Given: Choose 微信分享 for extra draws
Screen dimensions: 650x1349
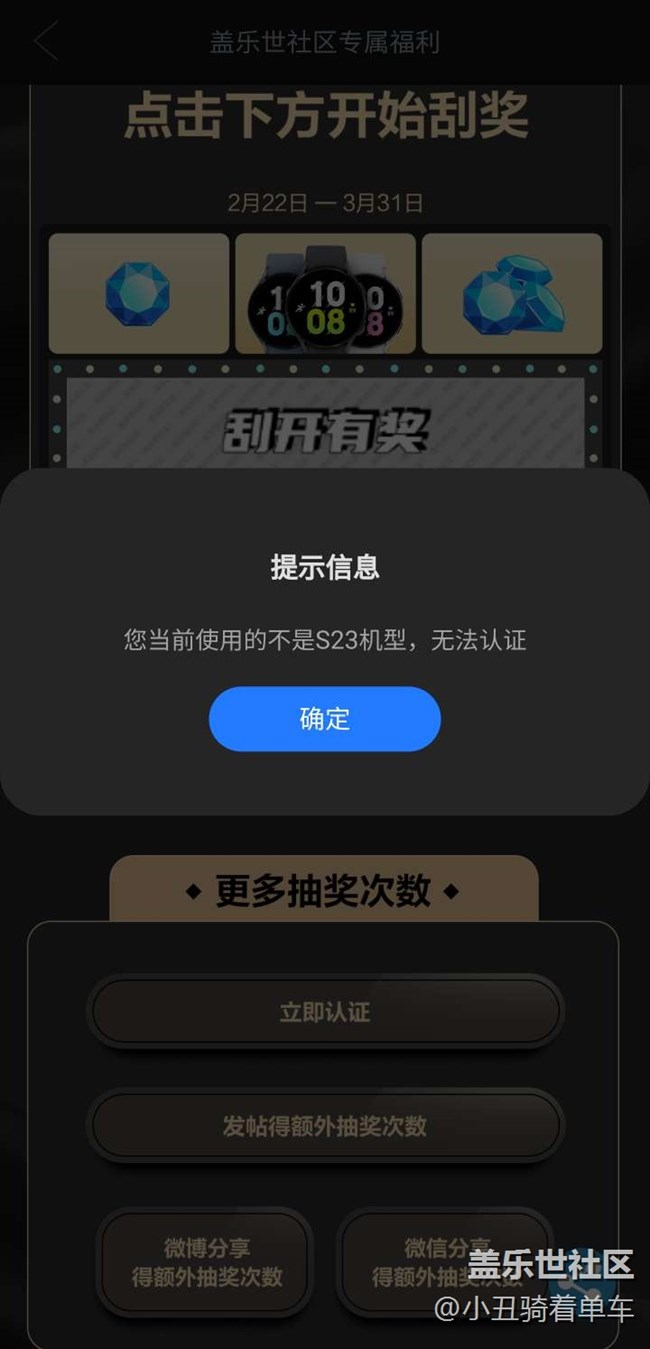Looking at the screenshot, I should click(445, 1262).
